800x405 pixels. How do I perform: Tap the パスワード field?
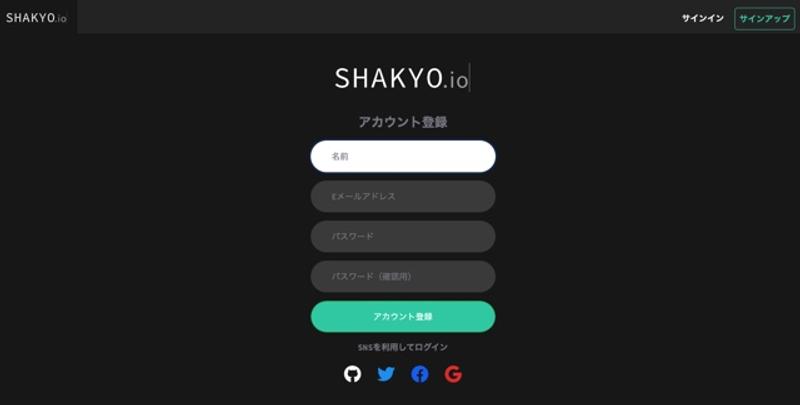pos(403,236)
